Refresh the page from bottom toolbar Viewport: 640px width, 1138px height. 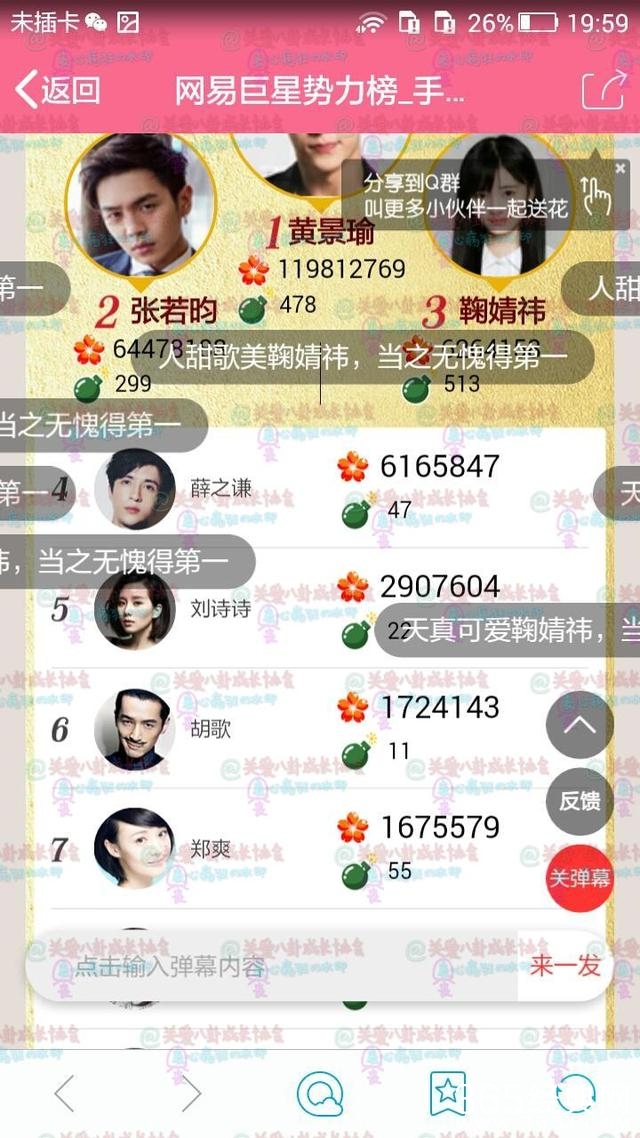point(575,1094)
